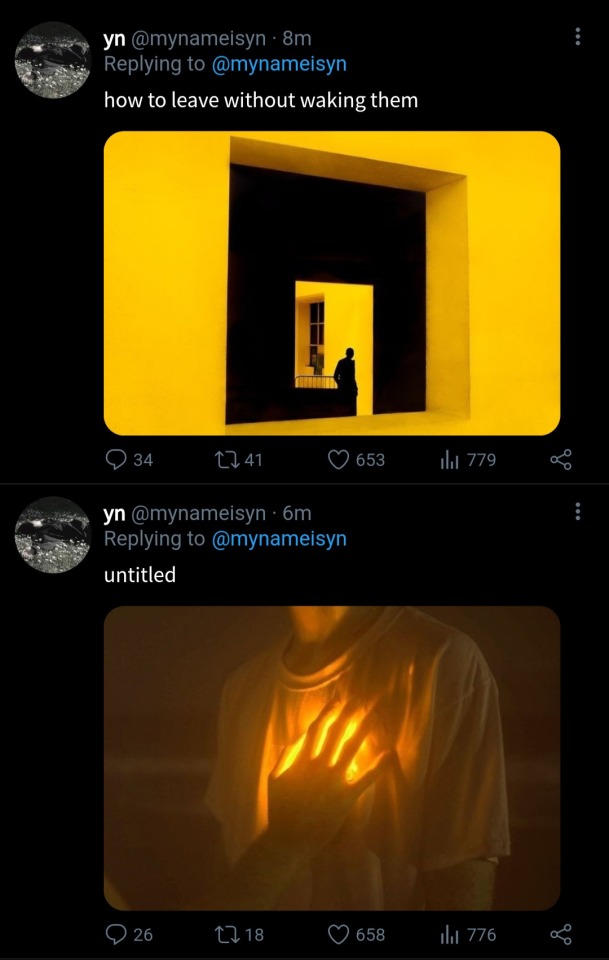Open the glowing hand image
The width and height of the screenshot is (609, 960).
pos(332,757)
